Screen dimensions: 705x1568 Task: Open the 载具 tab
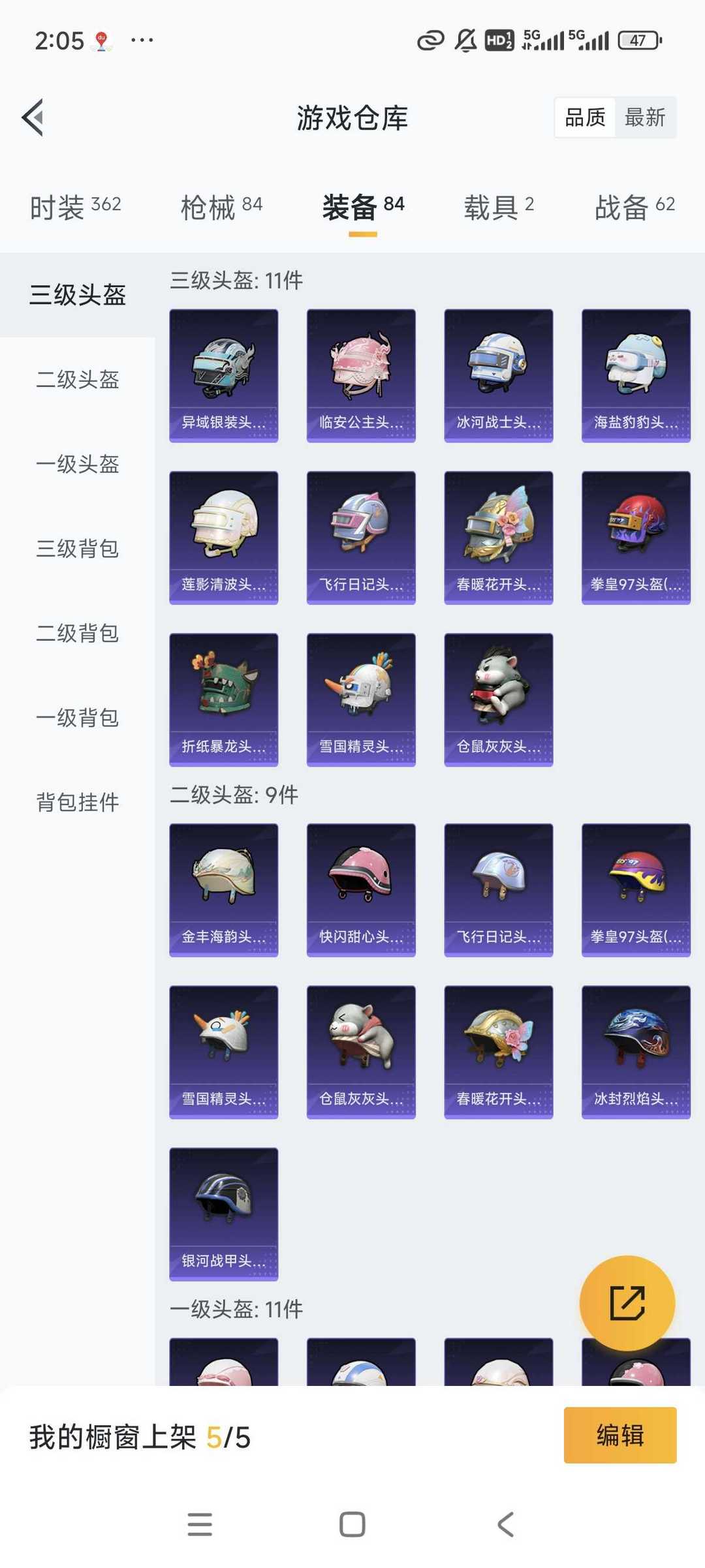click(x=499, y=207)
